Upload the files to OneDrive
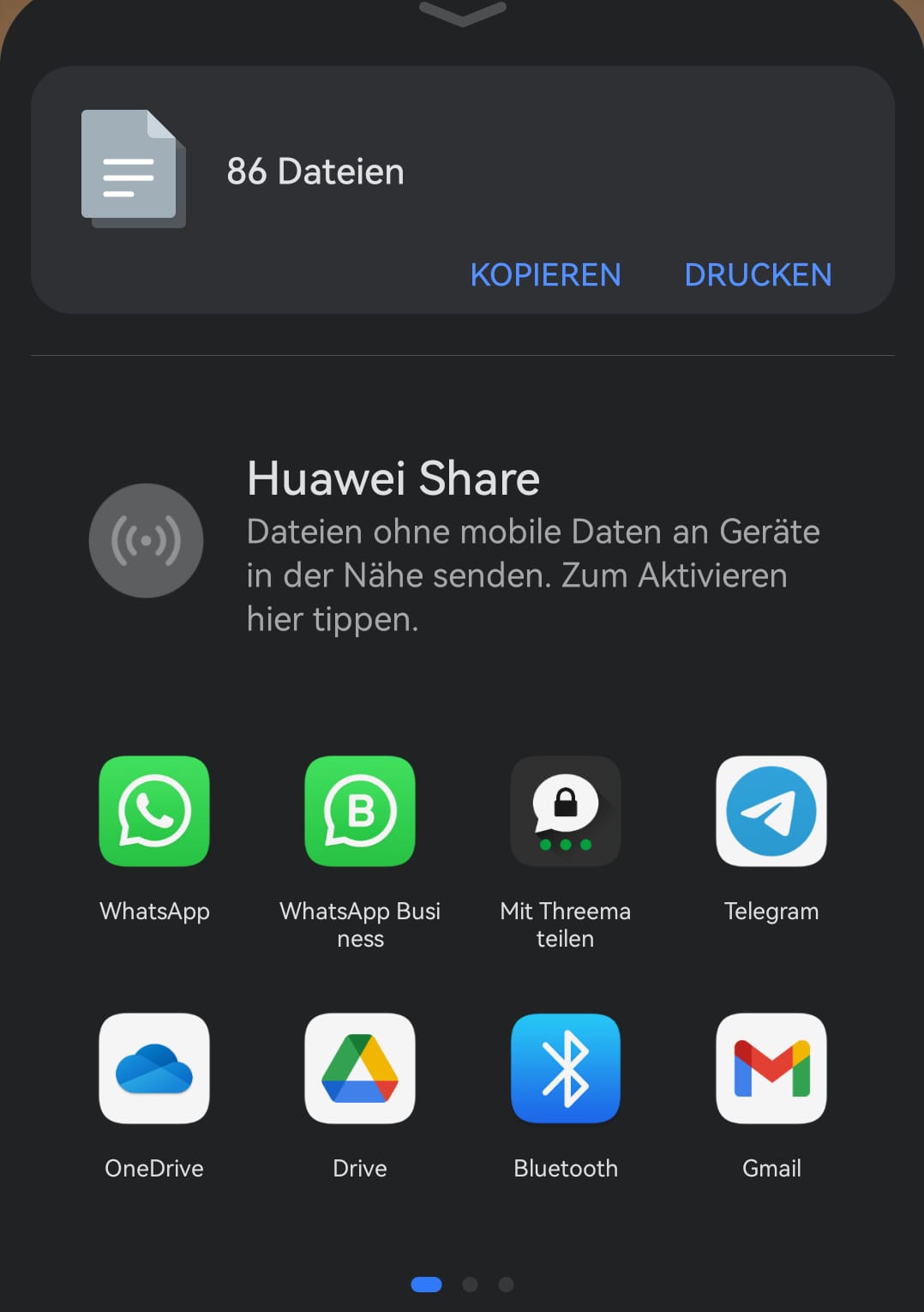Viewport: 924px width, 1312px height. (154, 1068)
